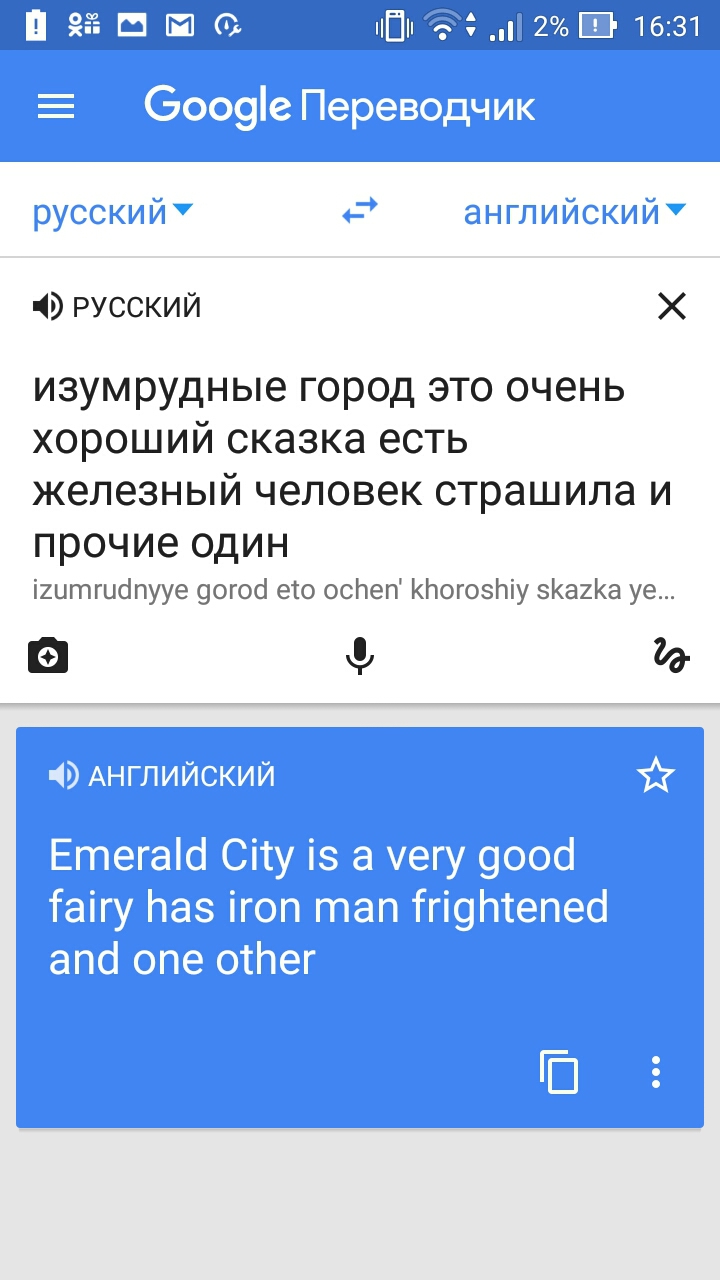Image resolution: width=720 pixels, height=1280 pixels.
Task: Swap the source and target languages
Action: click(360, 211)
